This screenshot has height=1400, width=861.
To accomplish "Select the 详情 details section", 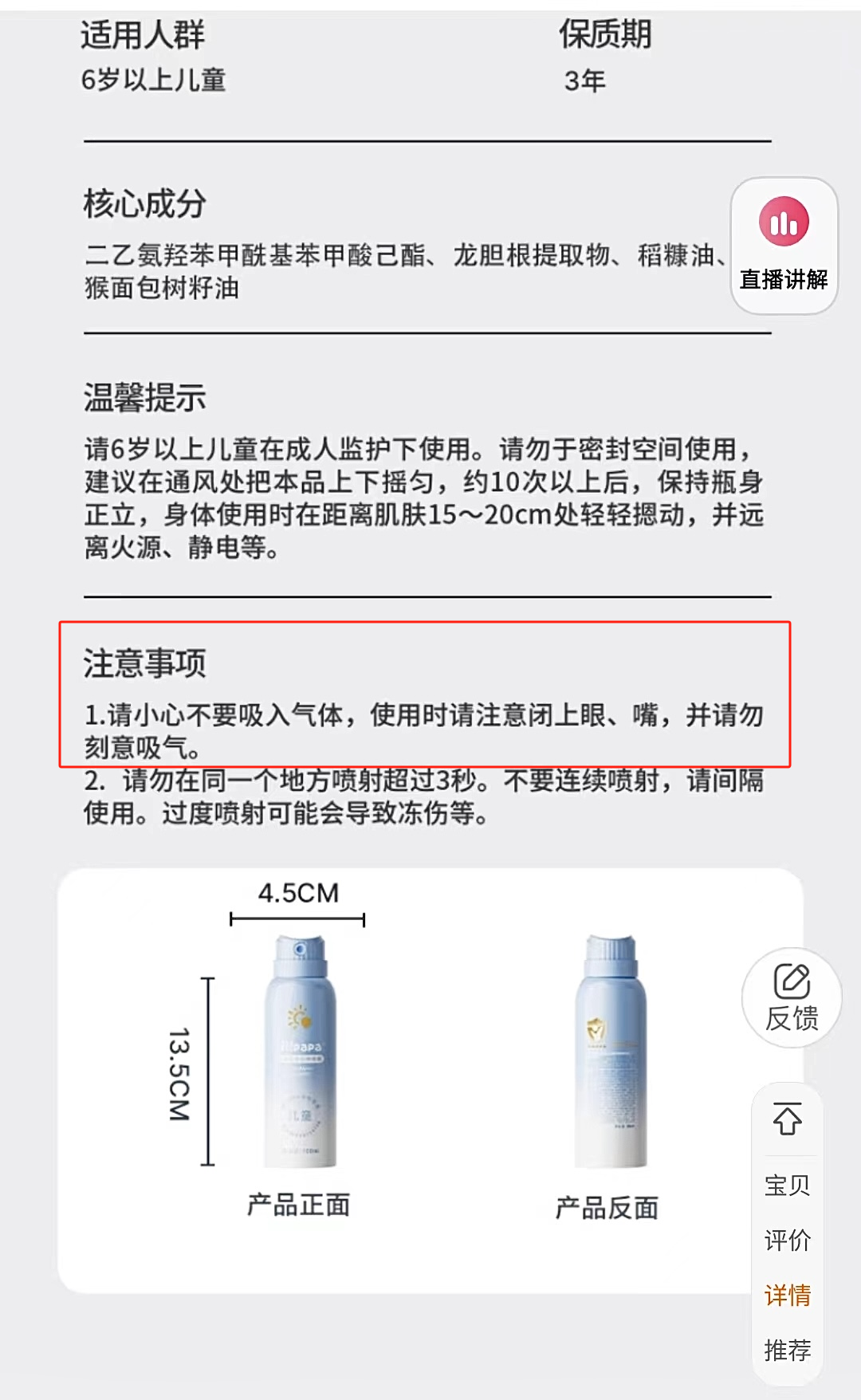I will (788, 1296).
